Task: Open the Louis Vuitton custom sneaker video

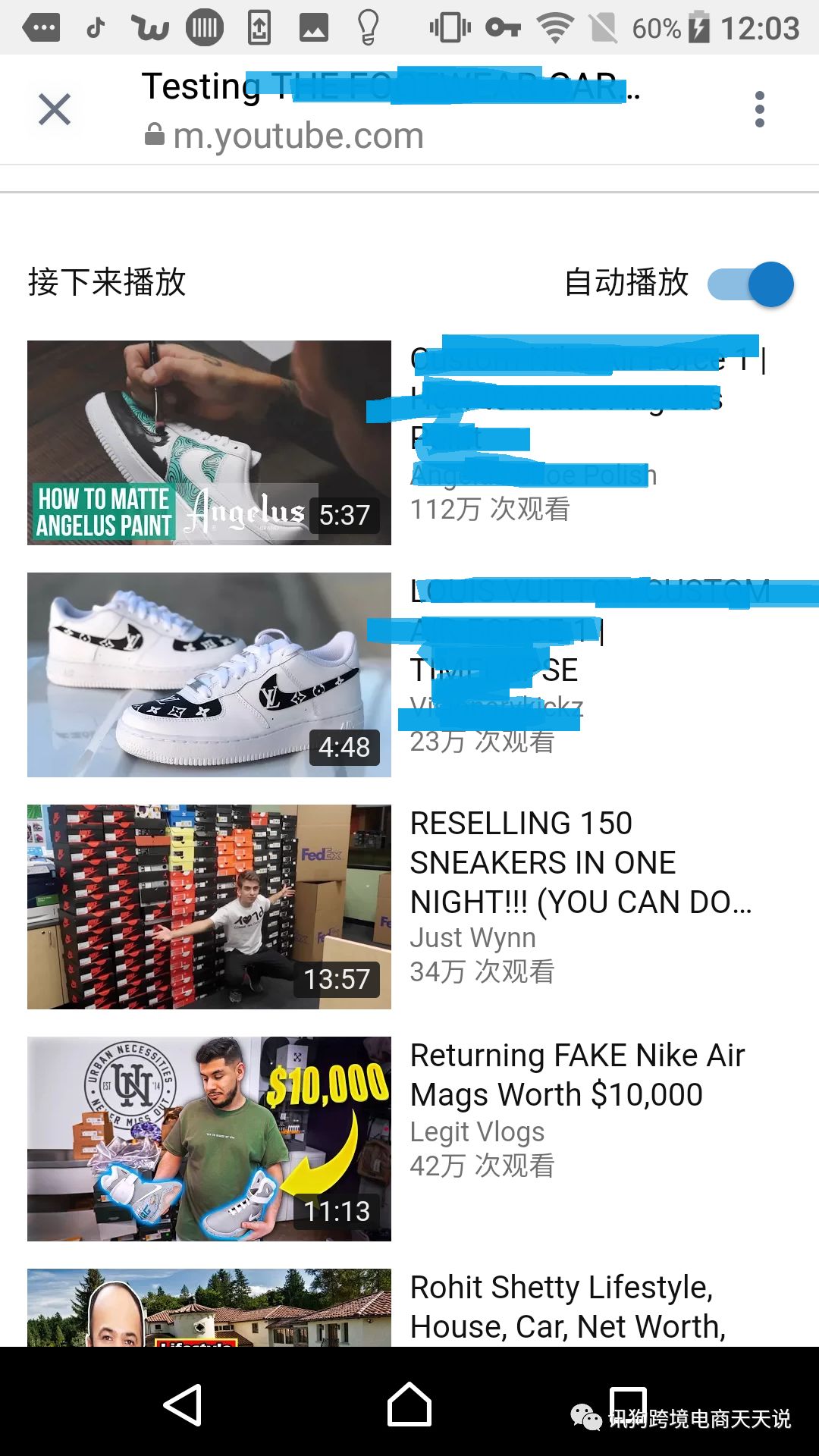Action: (x=209, y=675)
